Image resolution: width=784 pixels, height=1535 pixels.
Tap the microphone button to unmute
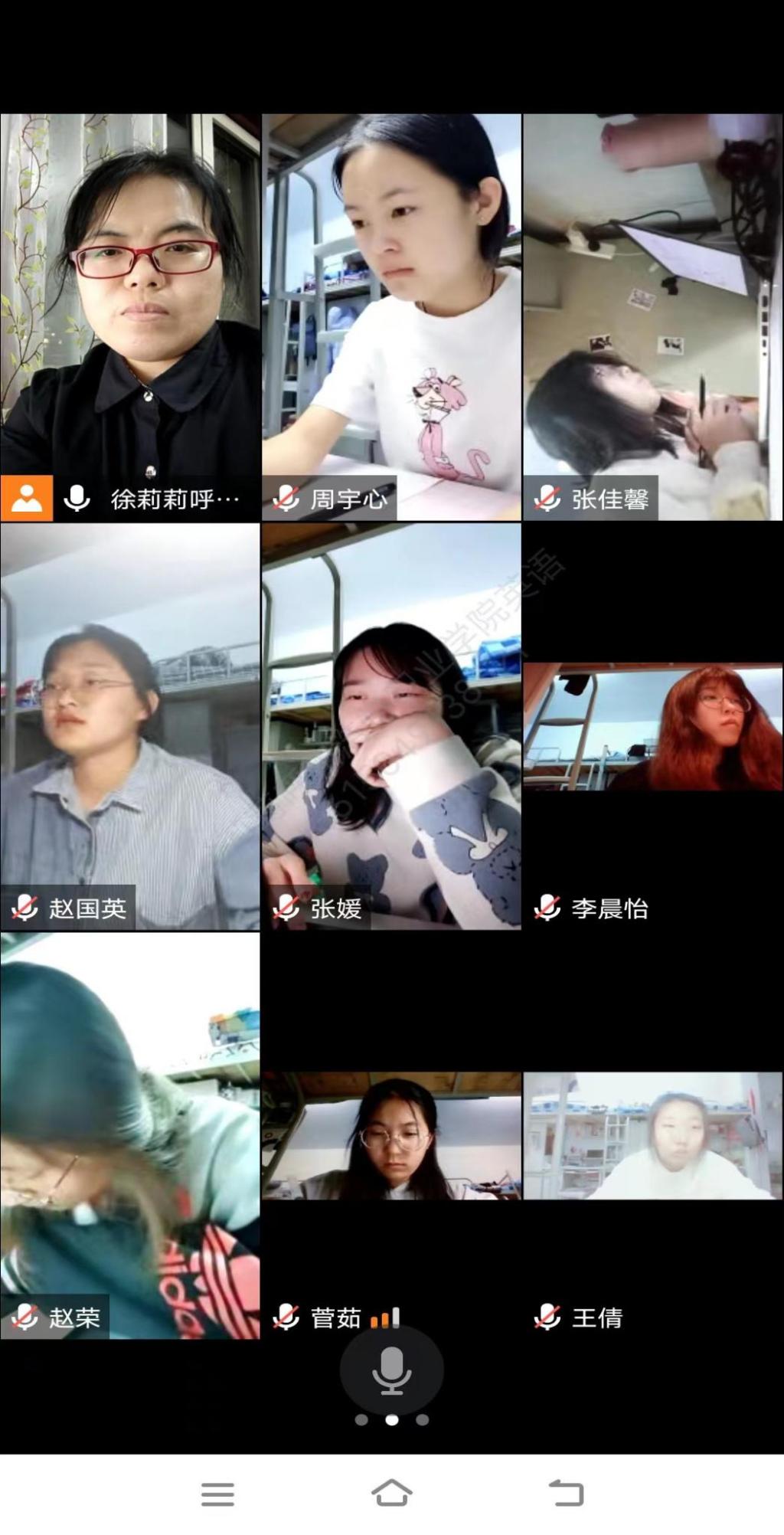(391, 1370)
